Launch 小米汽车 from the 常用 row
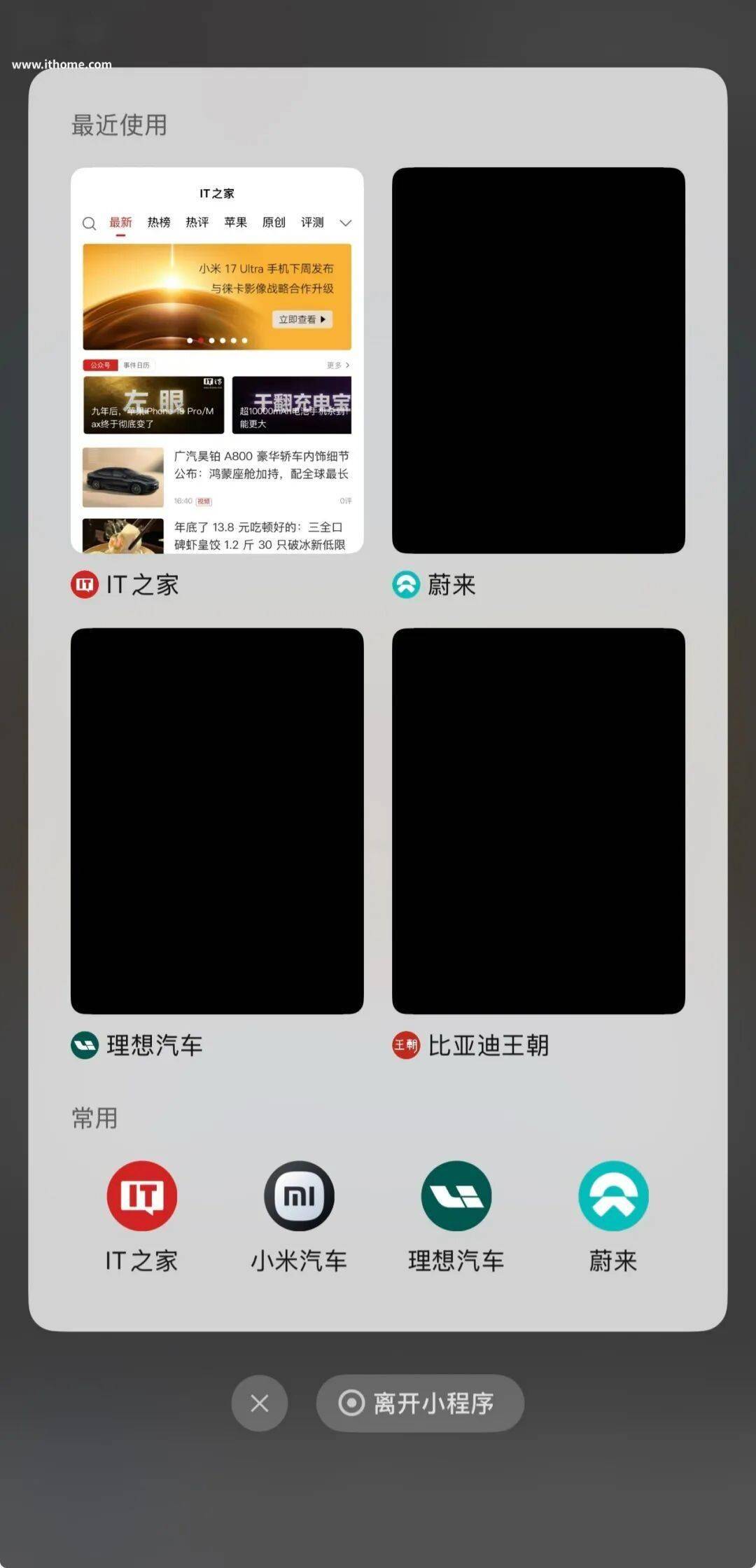 coord(299,1196)
